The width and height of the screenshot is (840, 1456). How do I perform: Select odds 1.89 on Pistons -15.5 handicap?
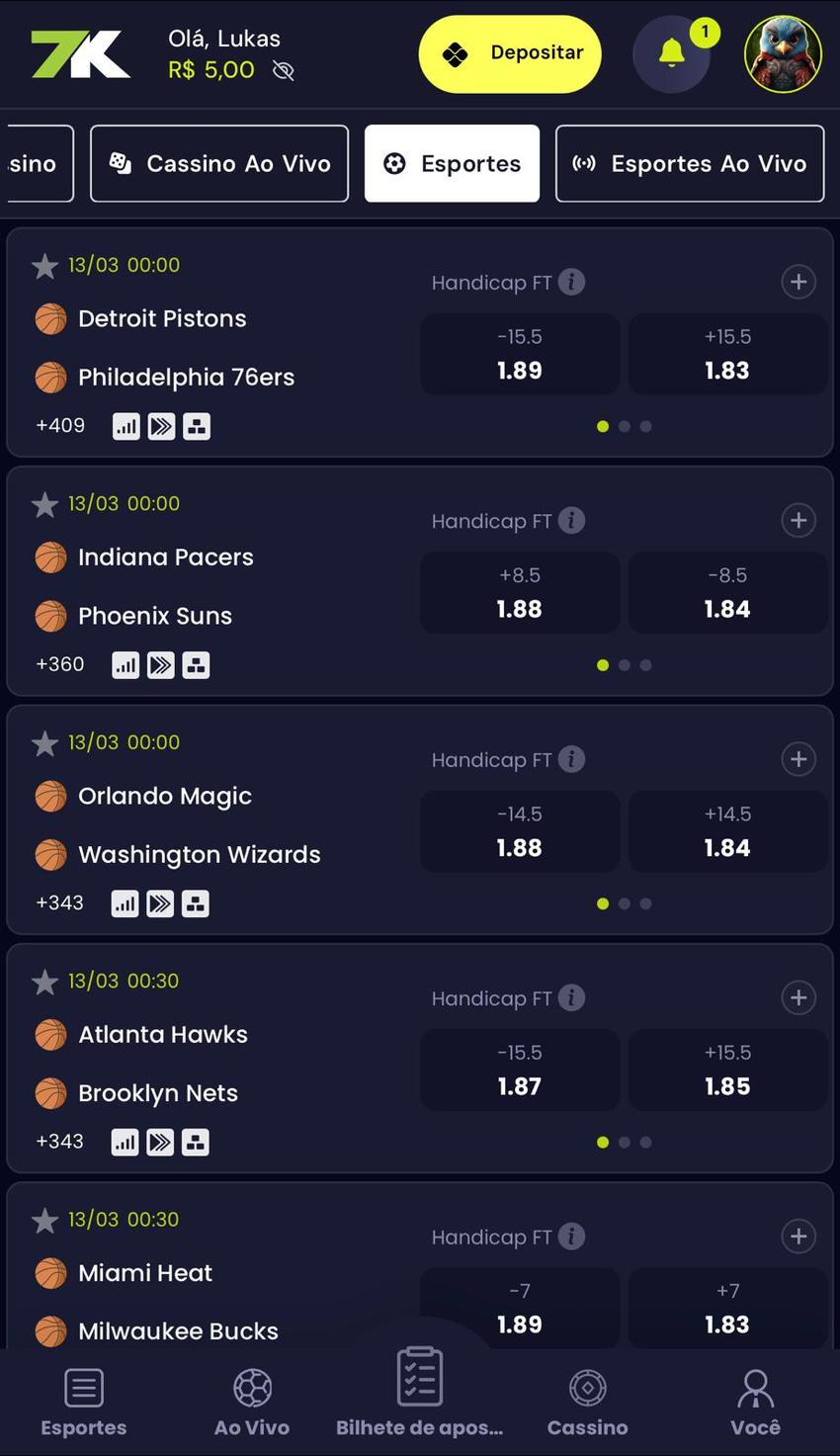(x=519, y=354)
